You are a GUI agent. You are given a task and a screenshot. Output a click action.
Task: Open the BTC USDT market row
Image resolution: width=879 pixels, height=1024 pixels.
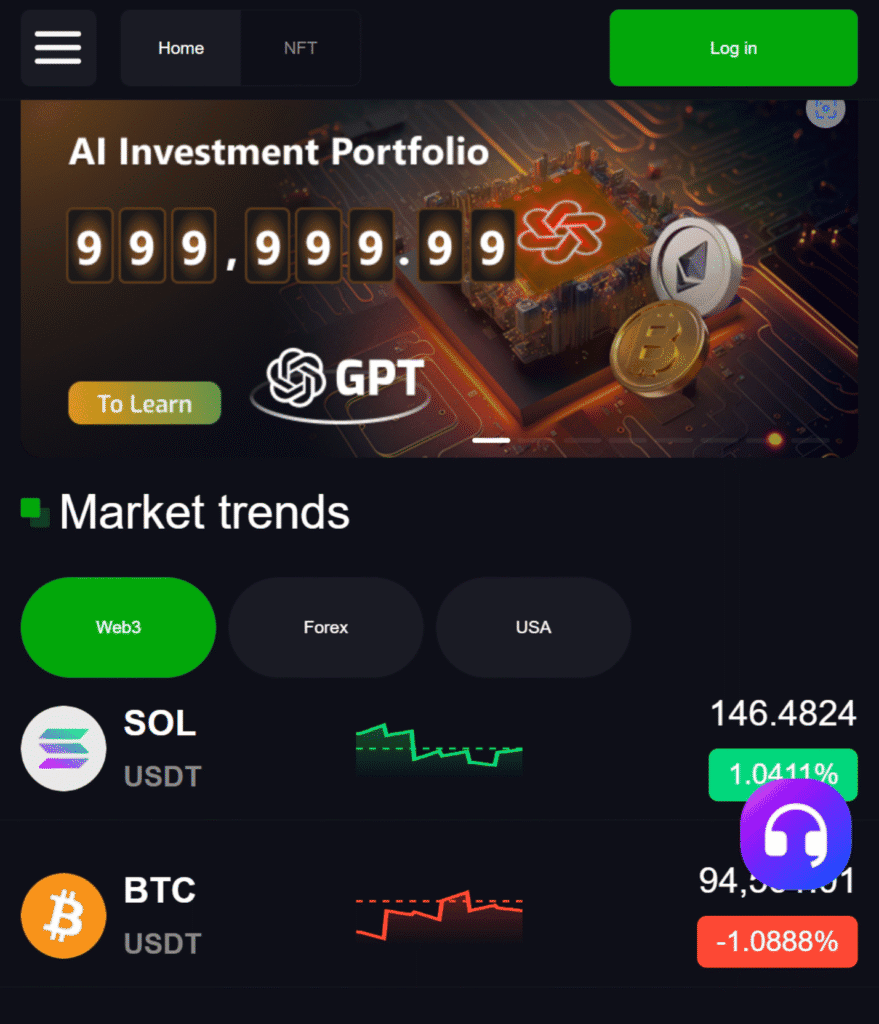(300, 915)
